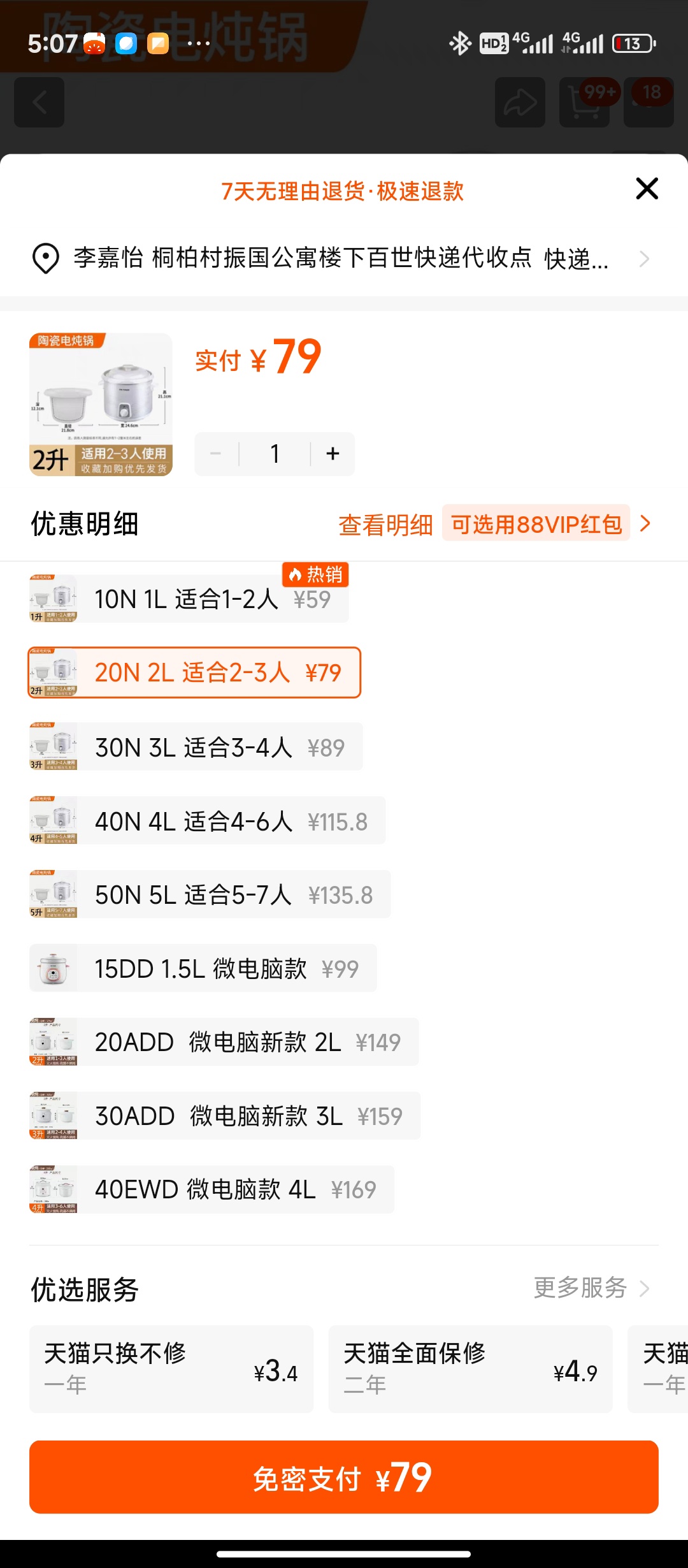The width and height of the screenshot is (688, 1568).
Task: Add 天猫只换不修 one-year service
Action: (171, 1369)
